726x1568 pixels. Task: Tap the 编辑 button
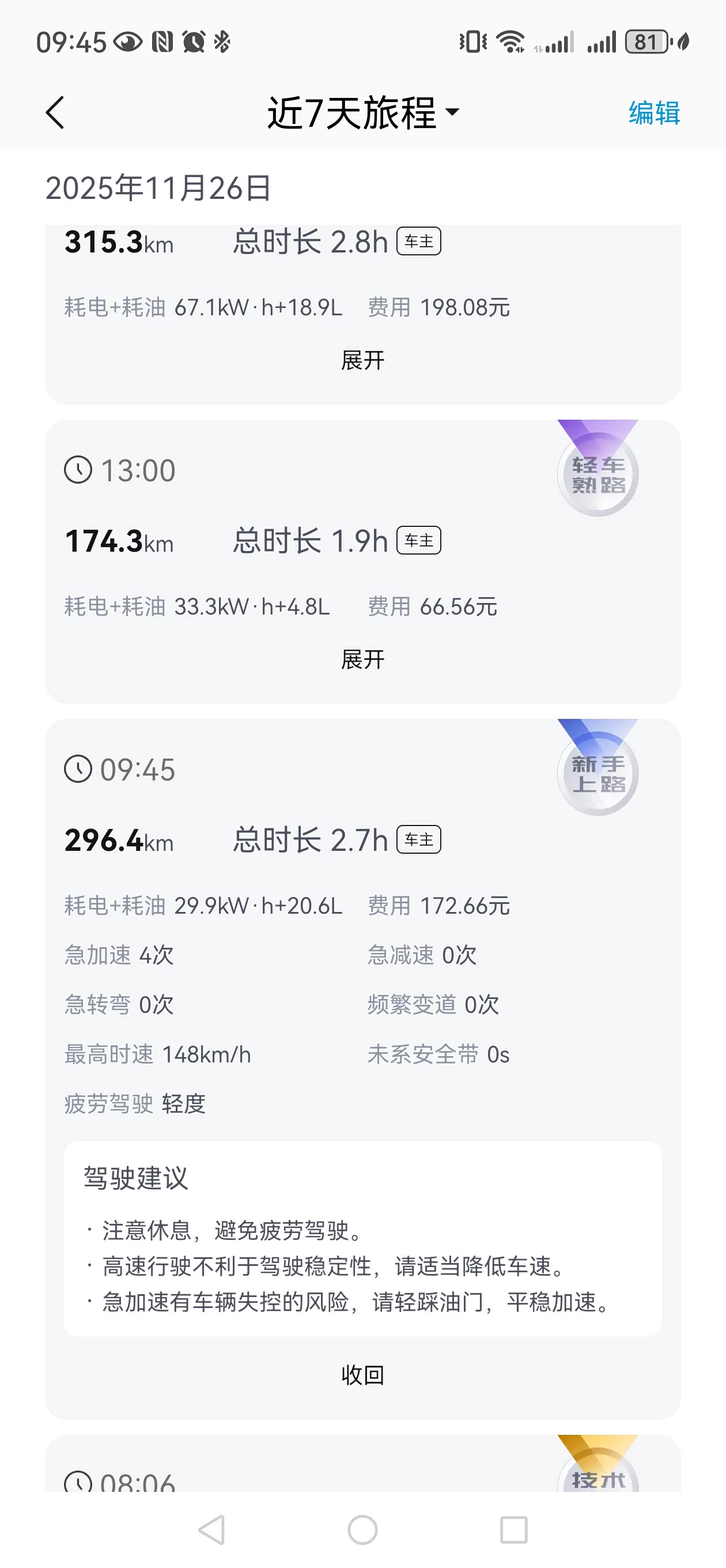653,113
